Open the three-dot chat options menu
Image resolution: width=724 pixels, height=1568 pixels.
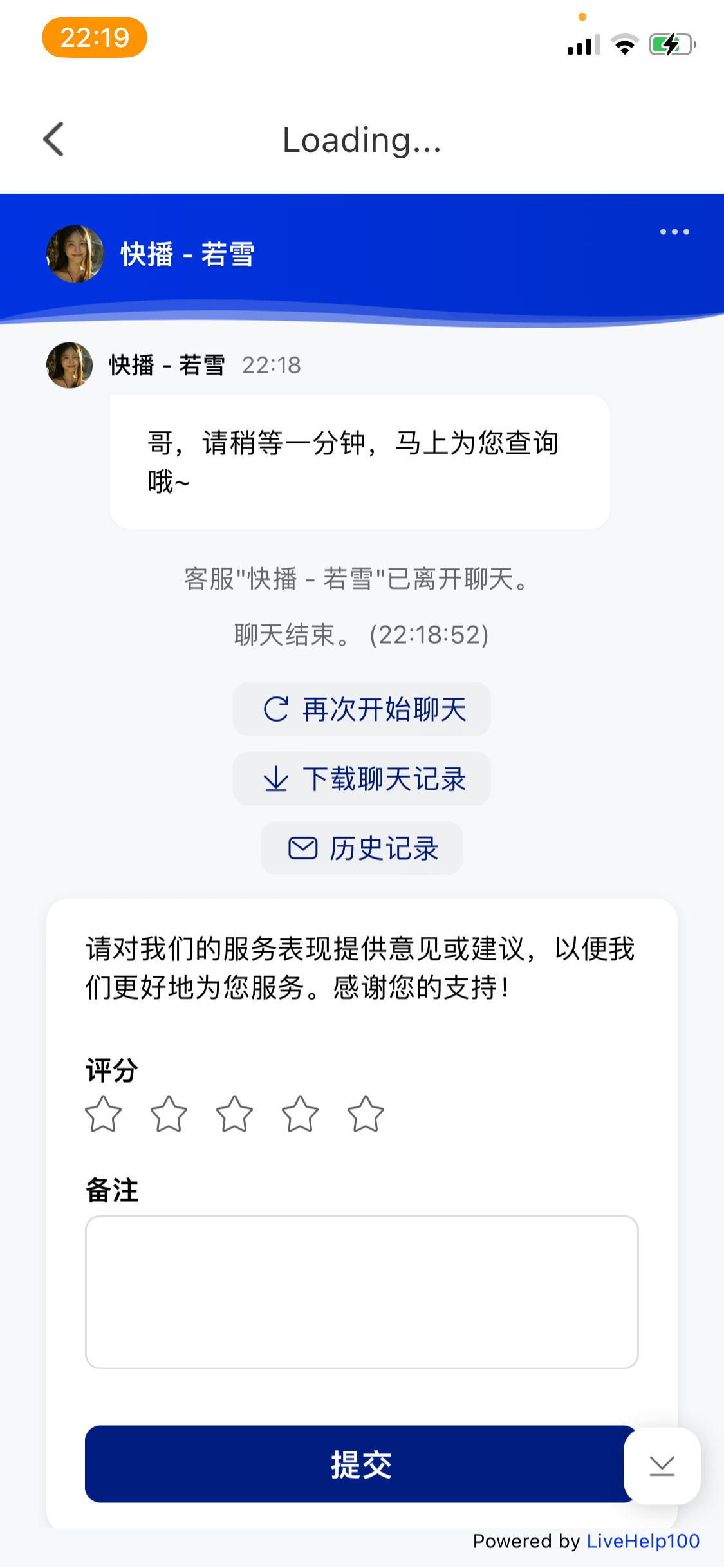674,232
